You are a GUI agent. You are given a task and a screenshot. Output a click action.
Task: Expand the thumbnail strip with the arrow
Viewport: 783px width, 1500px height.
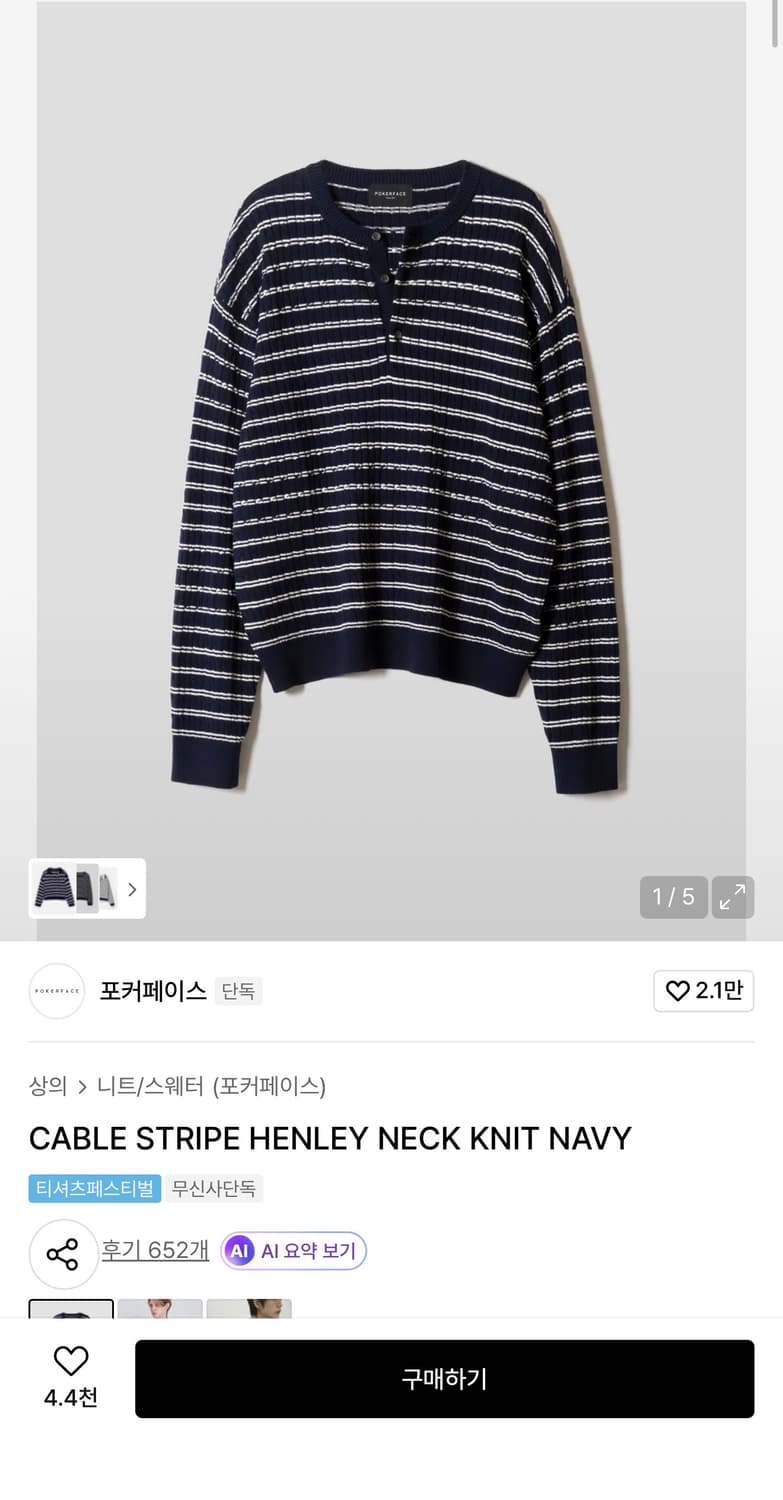pyautogui.click(x=132, y=888)
